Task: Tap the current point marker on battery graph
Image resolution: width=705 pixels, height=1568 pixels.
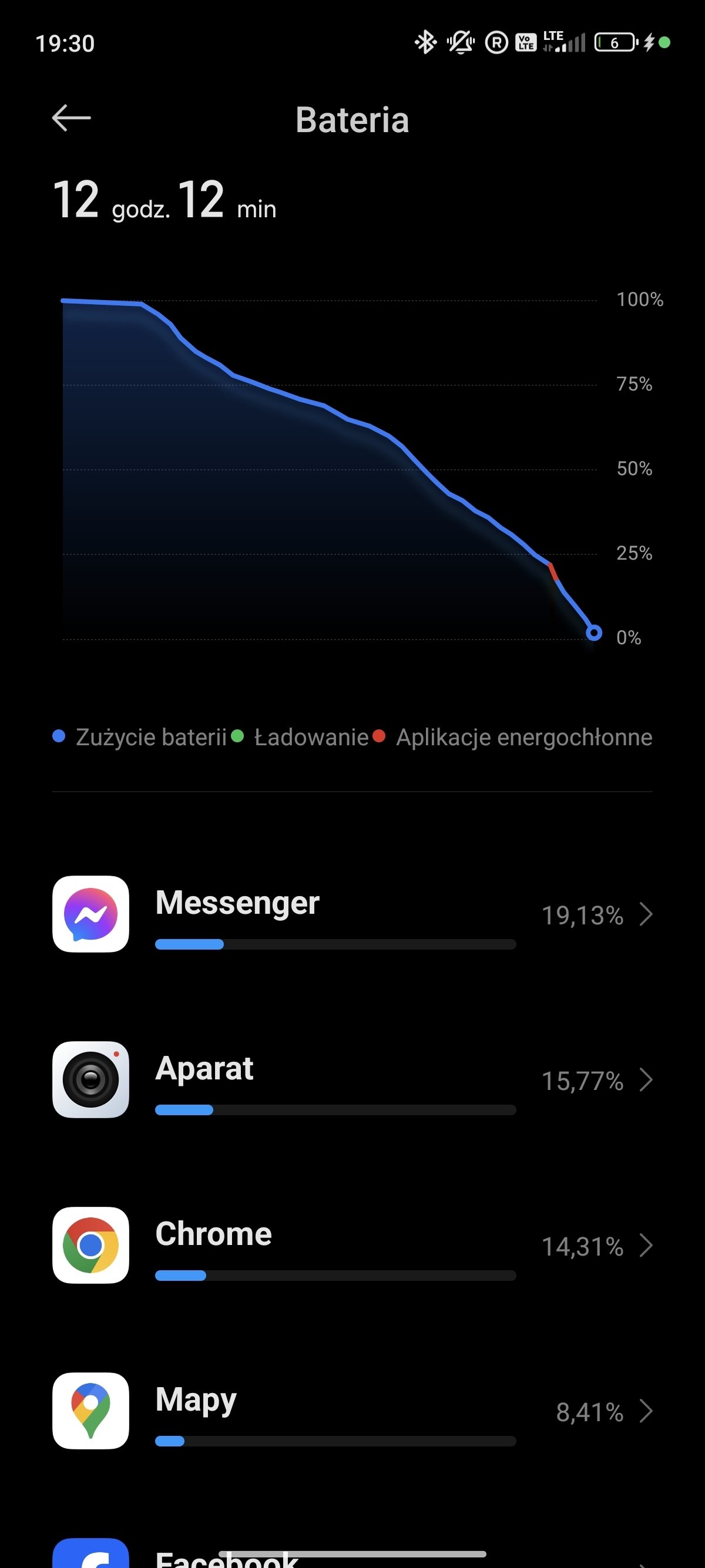Action: click(x=593, y=633)
